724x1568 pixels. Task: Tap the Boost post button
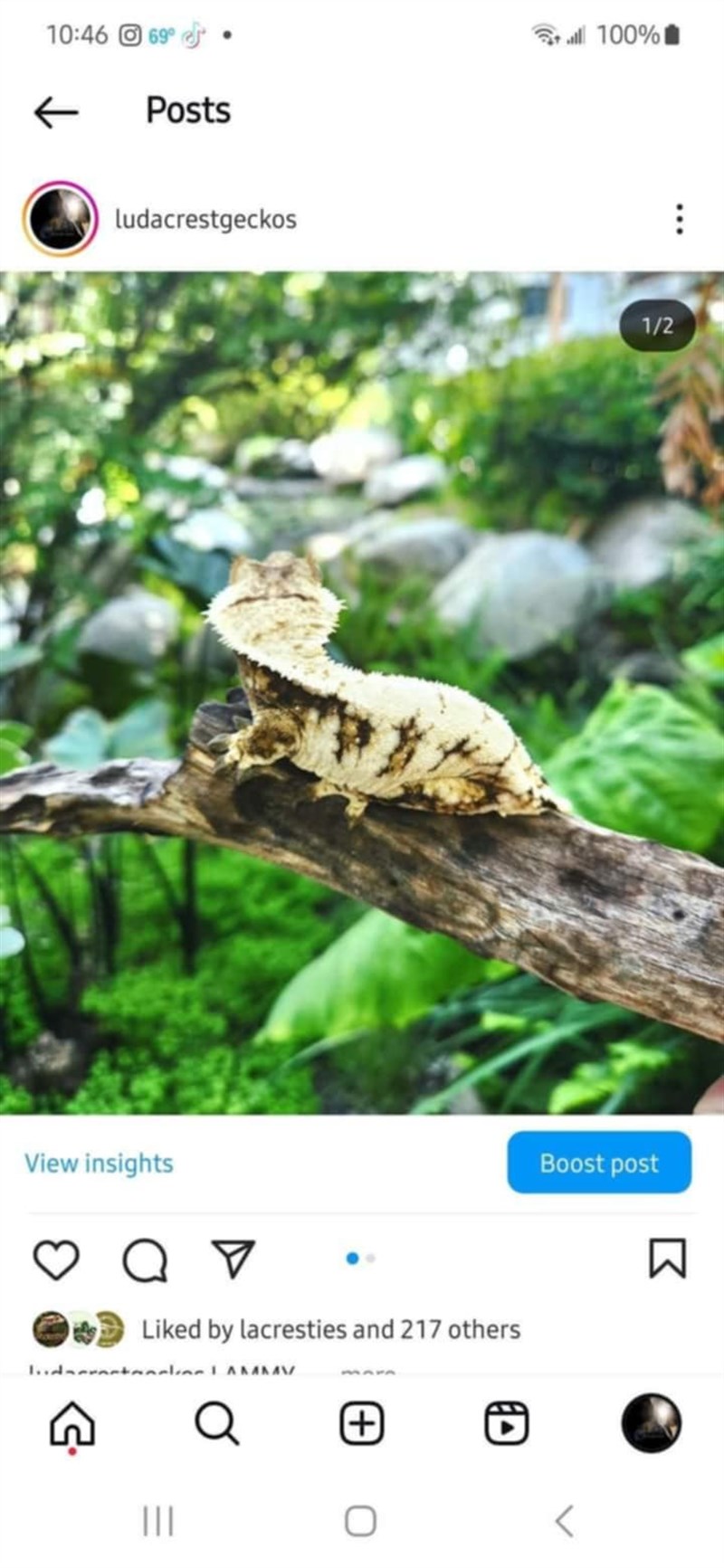click(599, 1163)
